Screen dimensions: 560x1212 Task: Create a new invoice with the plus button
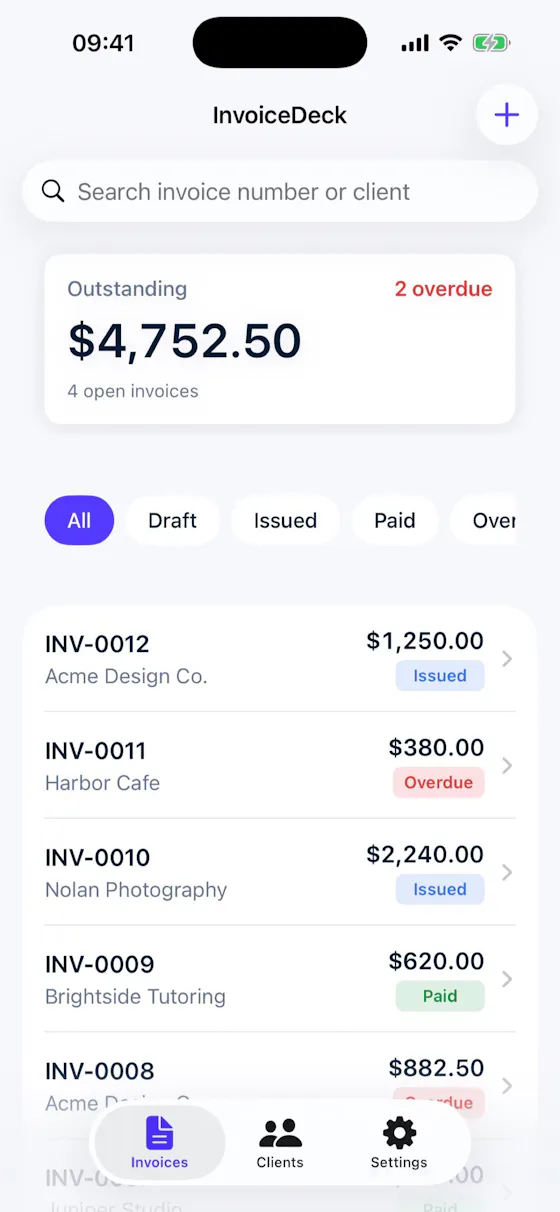(507, 115)
